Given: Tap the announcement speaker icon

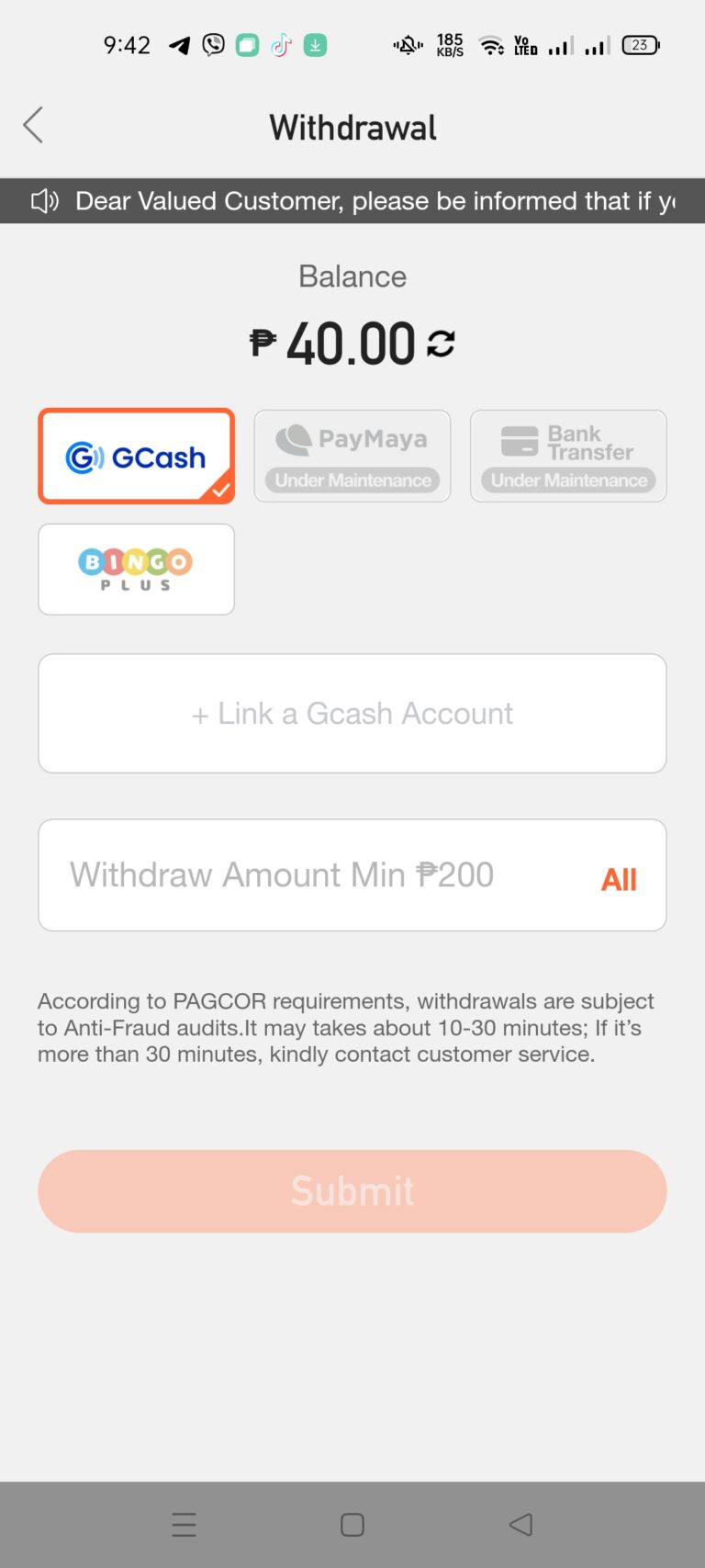Looking at the screenshot, I should (x=44, y=200).
